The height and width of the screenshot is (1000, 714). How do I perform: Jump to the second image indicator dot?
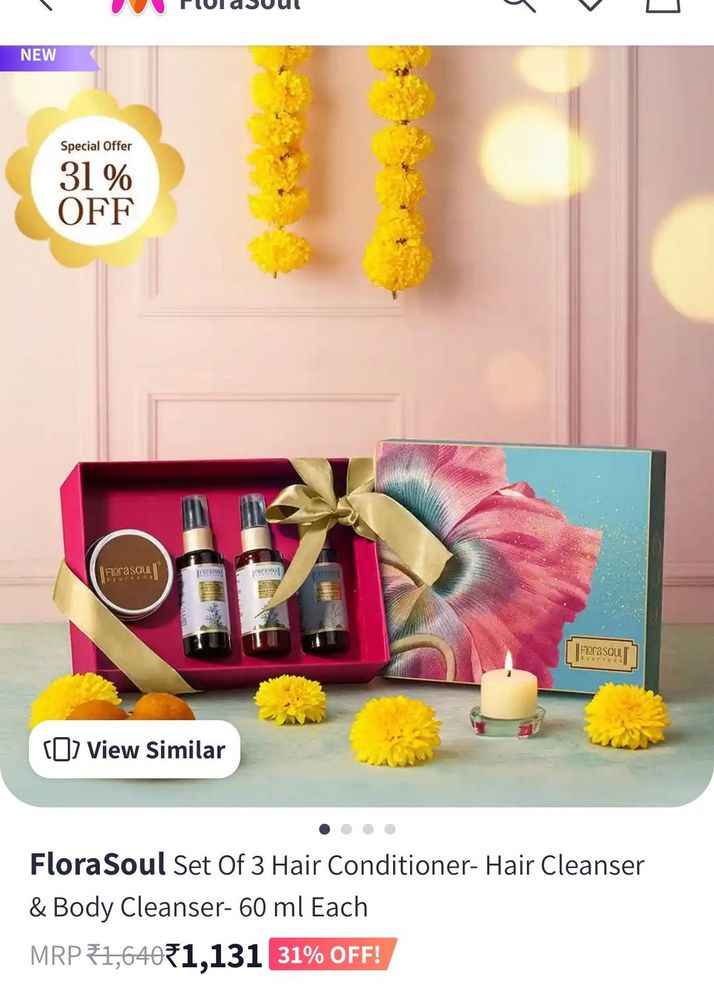tap(346, 829)
